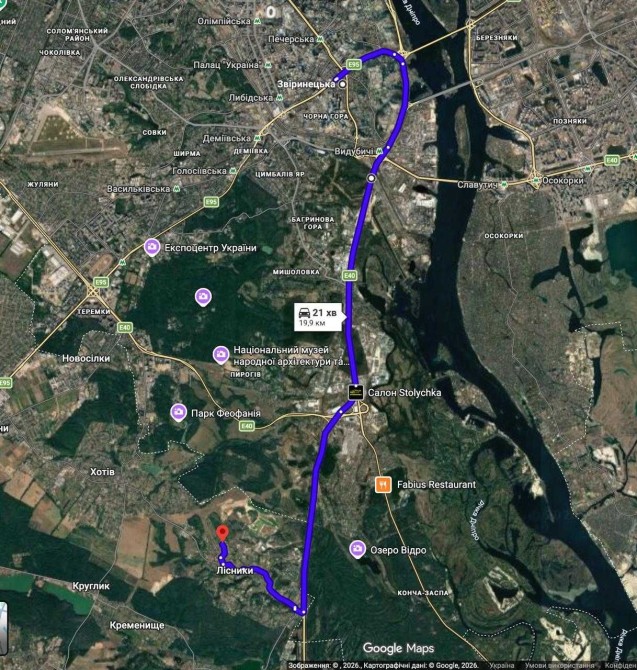Open the Салон Stolychka place marker
Screen dimensions: 637x670
[x=355, y=392]
